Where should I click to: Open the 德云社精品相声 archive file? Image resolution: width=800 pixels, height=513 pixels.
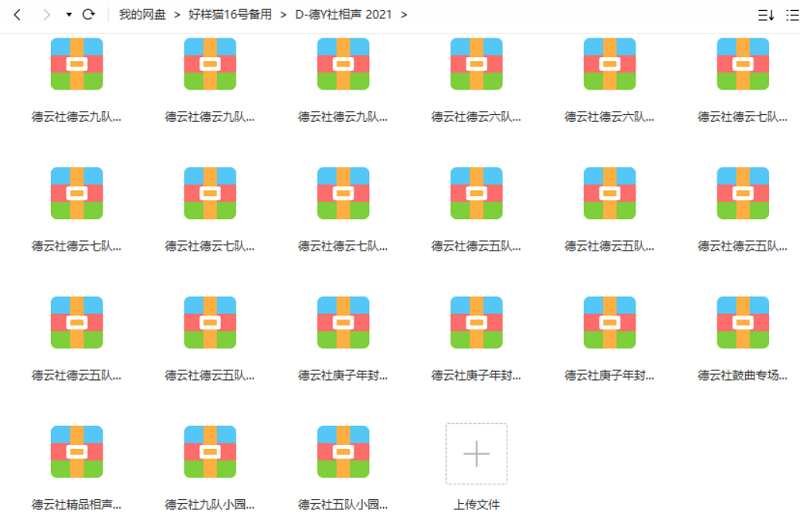[77, 451]
